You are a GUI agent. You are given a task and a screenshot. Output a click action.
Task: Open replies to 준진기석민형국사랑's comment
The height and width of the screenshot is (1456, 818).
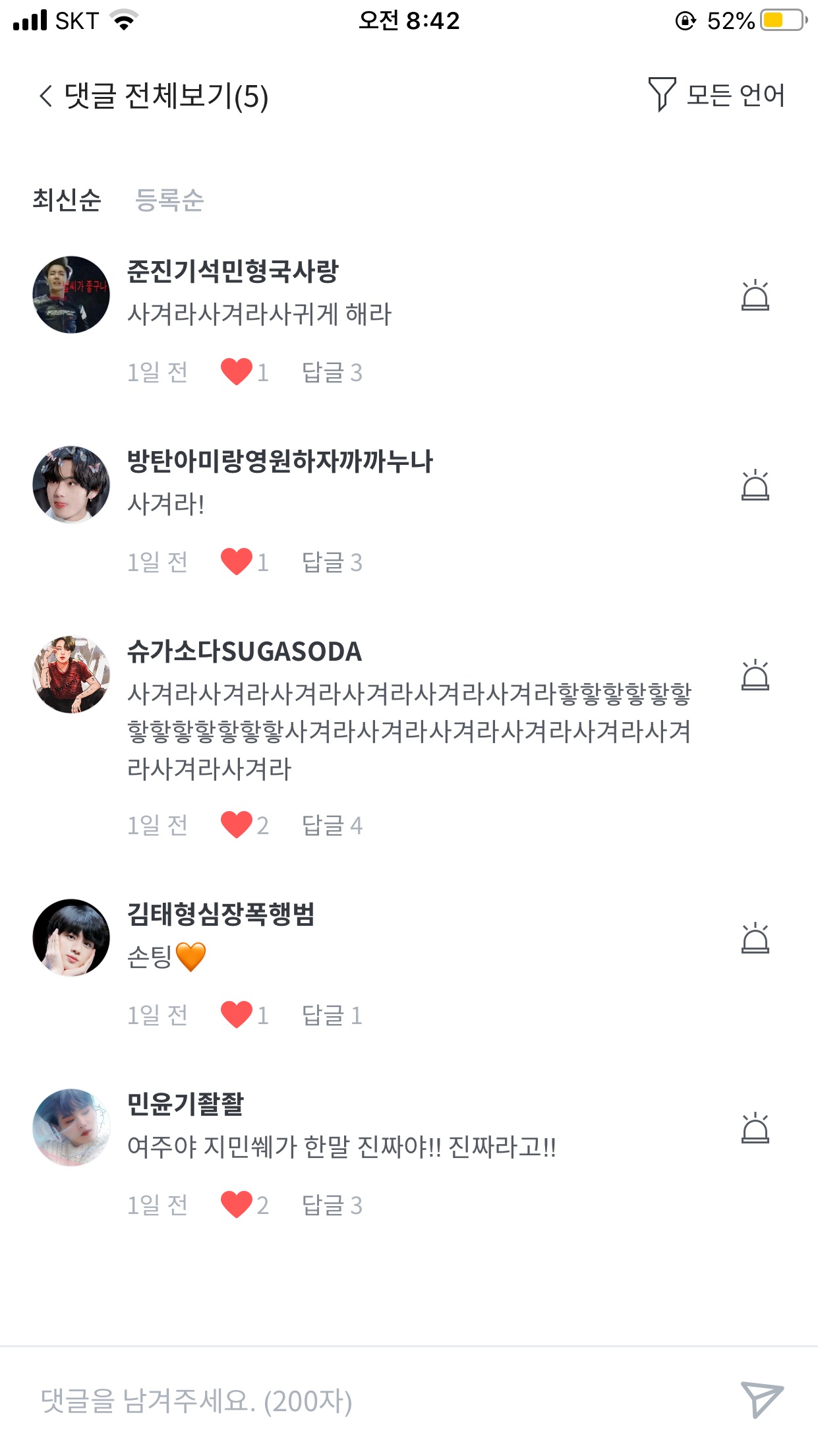click(332, 373)
